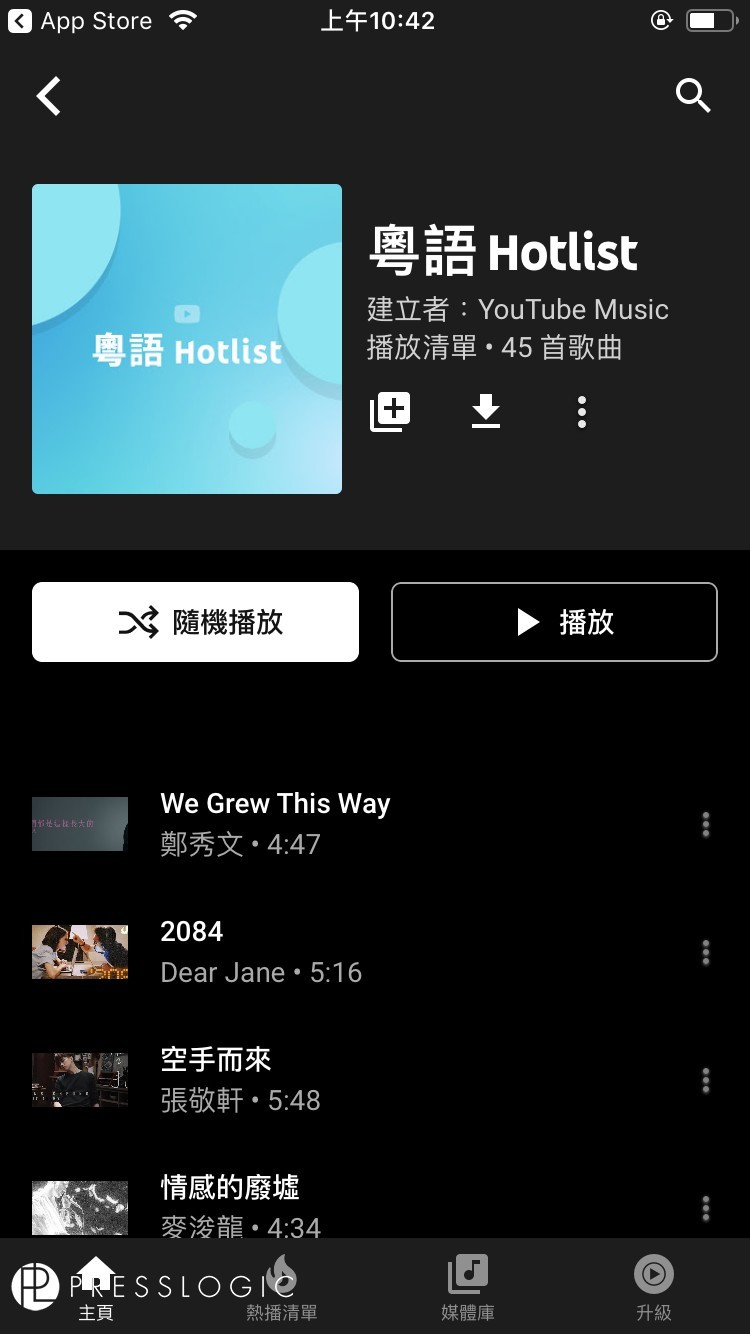Tap the playlist cover artwork
The width and height of the screenshot is (750, 1334).
[x=186, y=338]
